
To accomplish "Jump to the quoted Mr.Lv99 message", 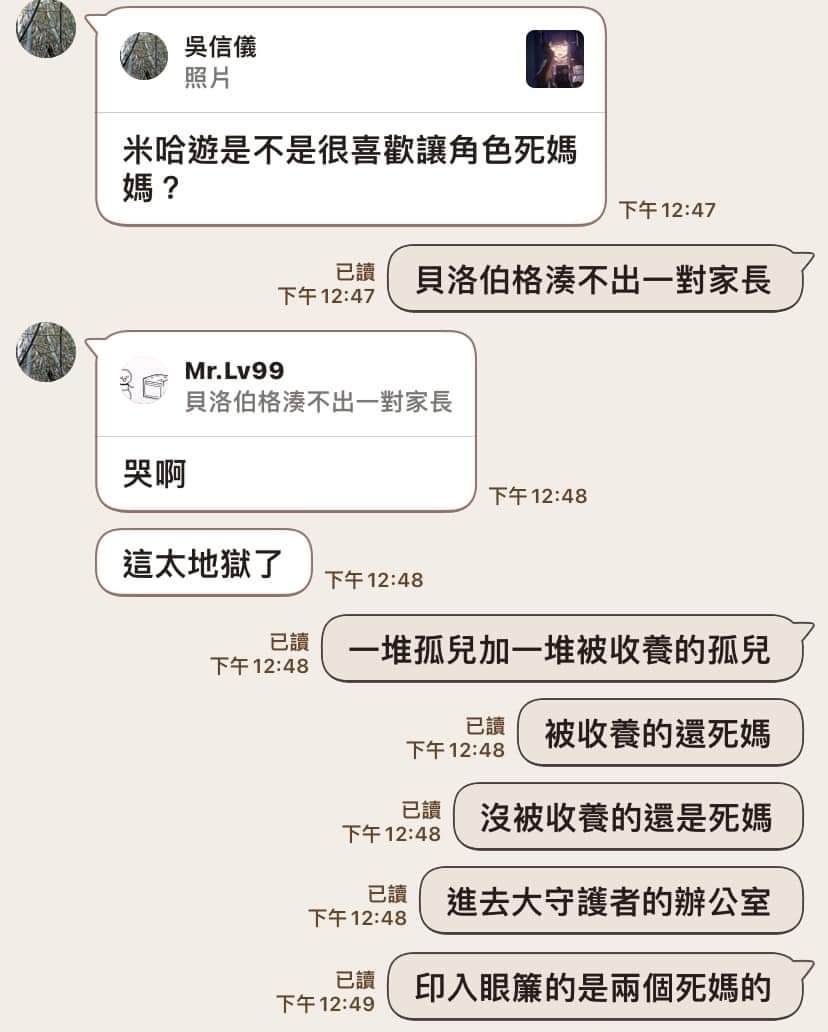I will tap(285, 386).
